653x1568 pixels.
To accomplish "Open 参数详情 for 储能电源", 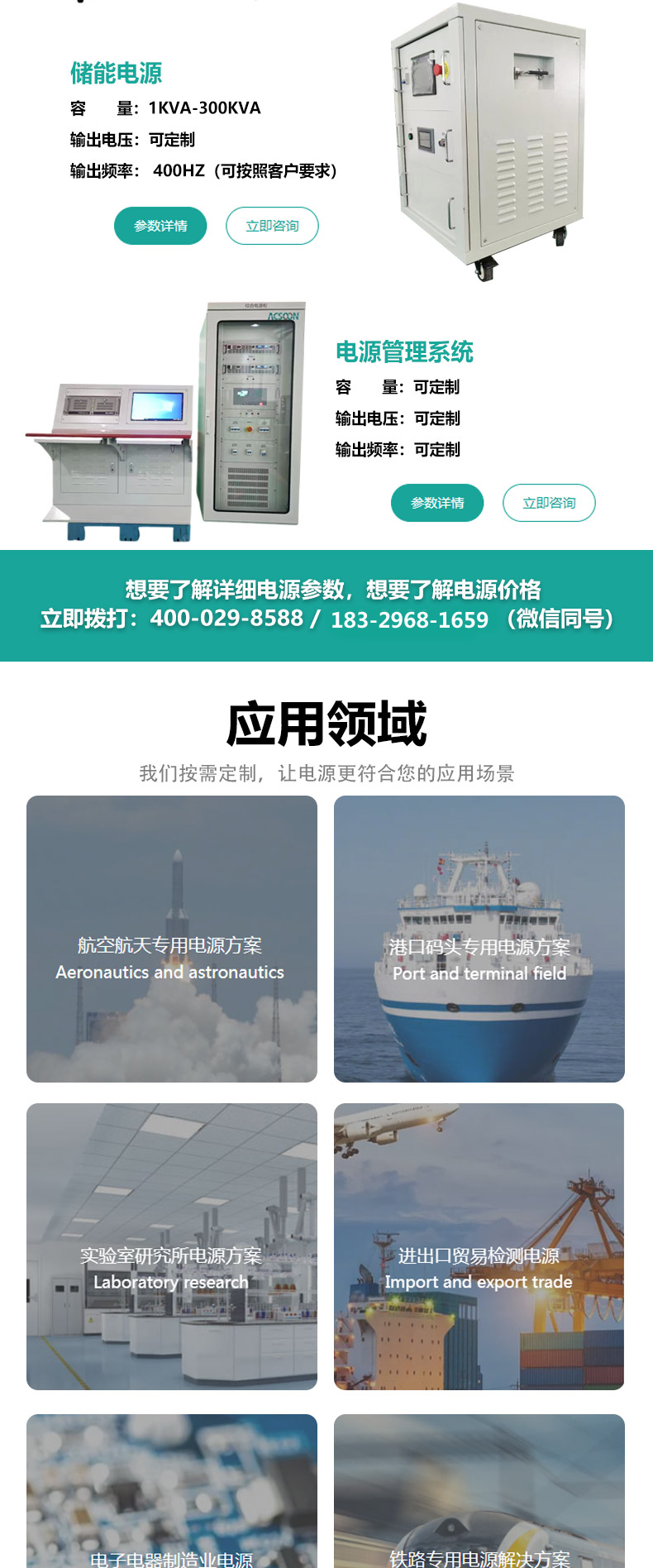I will point(160,226).
